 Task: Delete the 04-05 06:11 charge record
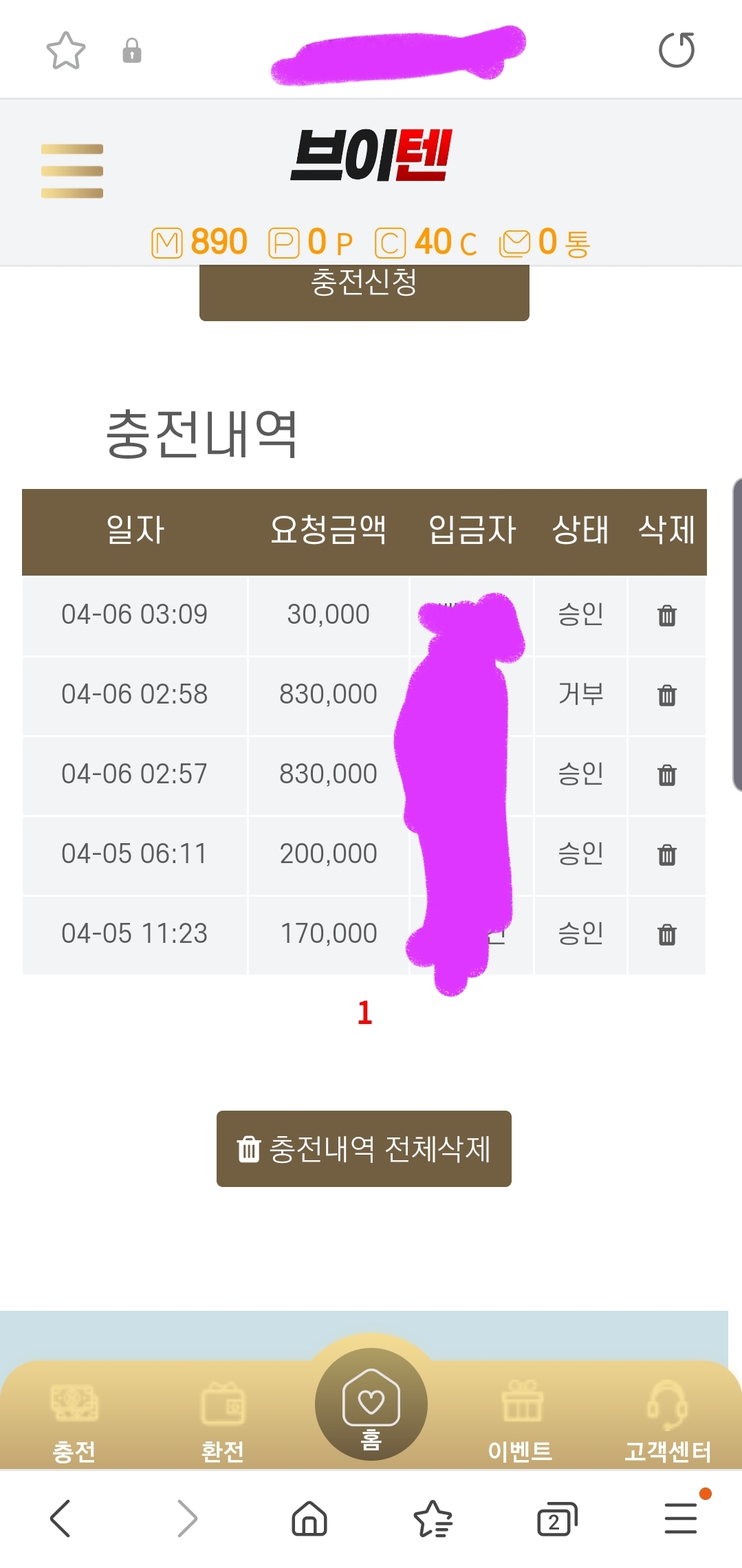point(667,854)
